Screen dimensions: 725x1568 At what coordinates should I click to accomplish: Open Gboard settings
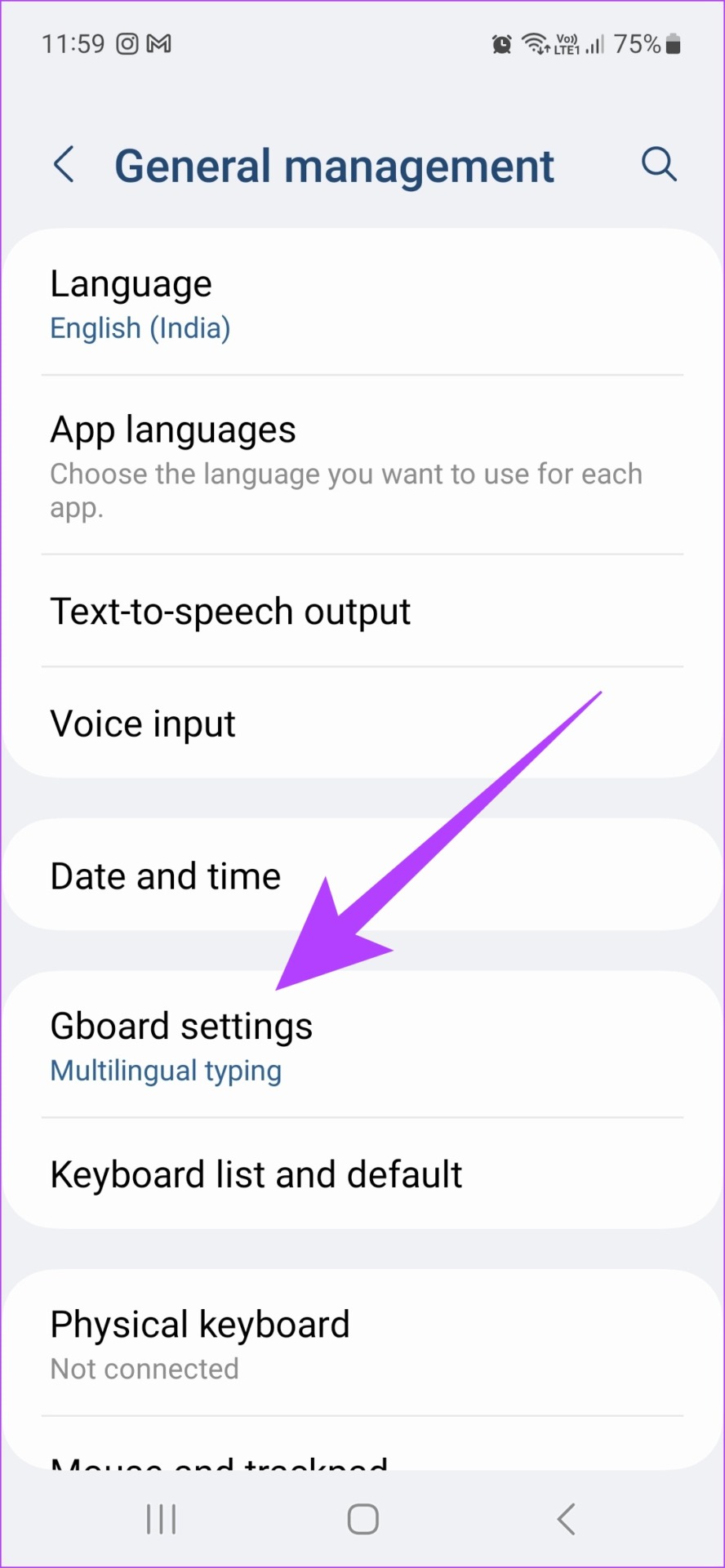362,1045
